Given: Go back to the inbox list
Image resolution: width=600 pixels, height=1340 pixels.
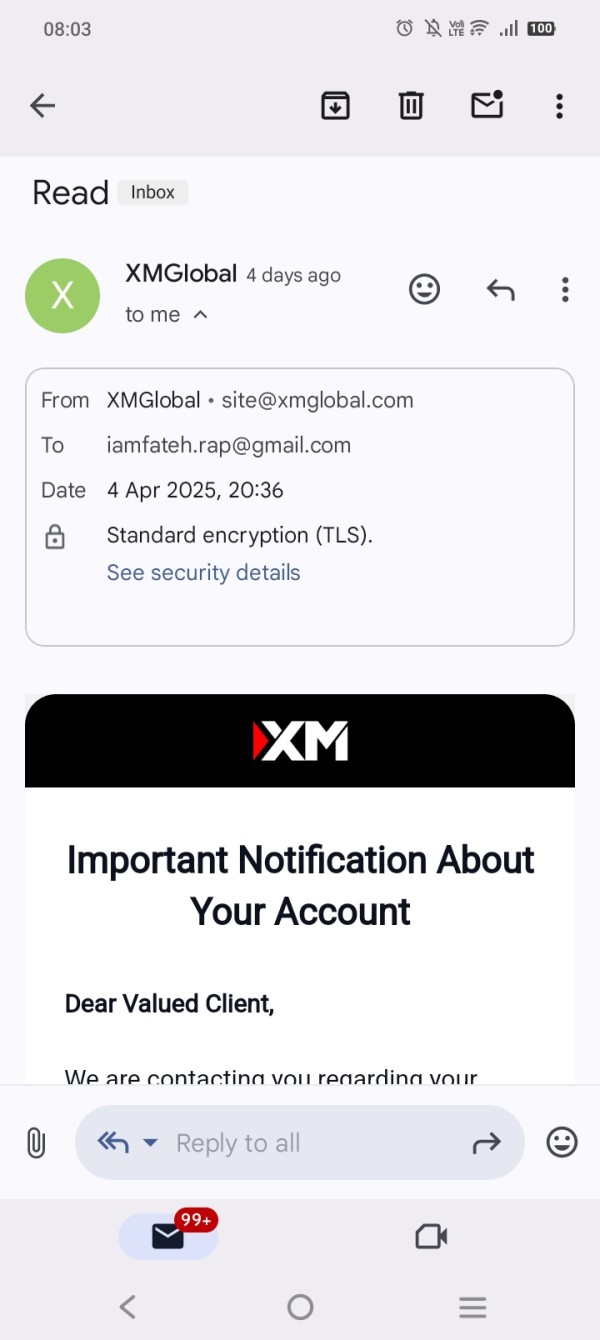Looking at the screenshot, I should pyautogui.click(x=42, y=105).
